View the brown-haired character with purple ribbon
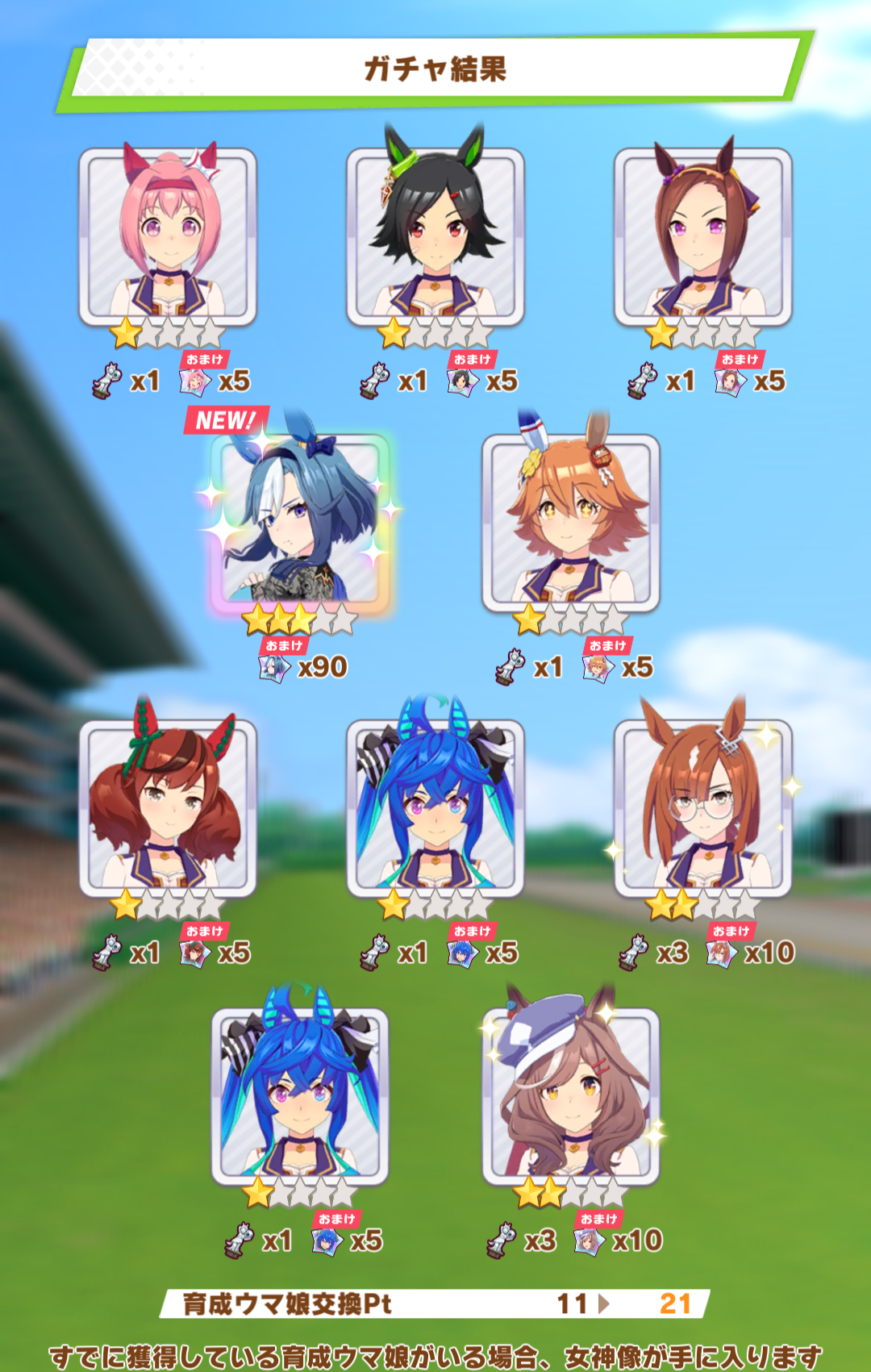The height and width of the screenshot is (1372, 871). click(x=703, y=236)
